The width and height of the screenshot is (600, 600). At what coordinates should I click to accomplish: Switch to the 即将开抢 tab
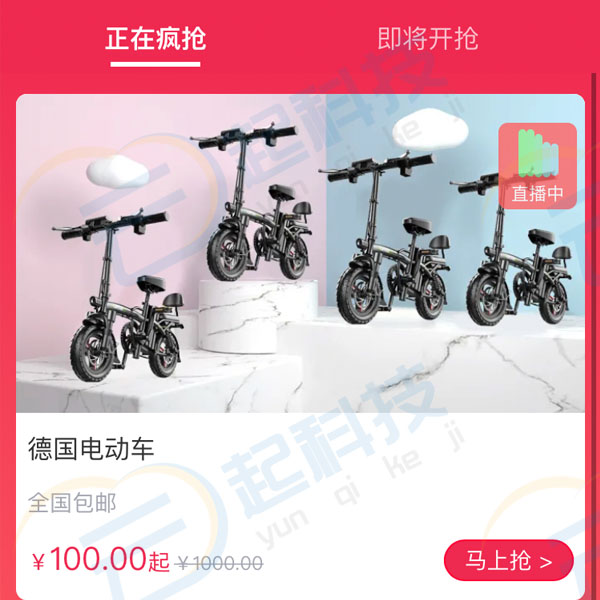(428, 39)
